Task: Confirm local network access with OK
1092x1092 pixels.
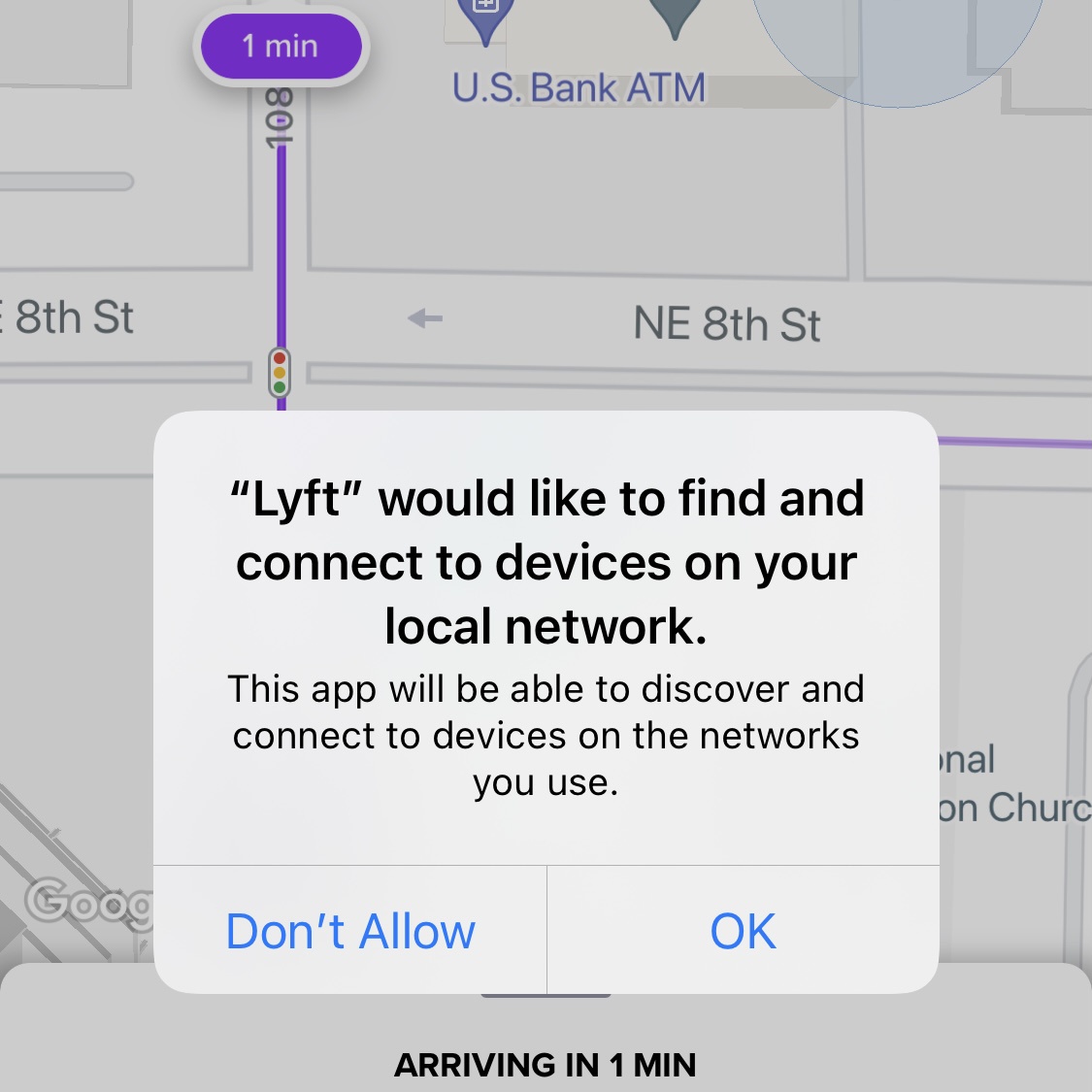Action: coord(743,931)
